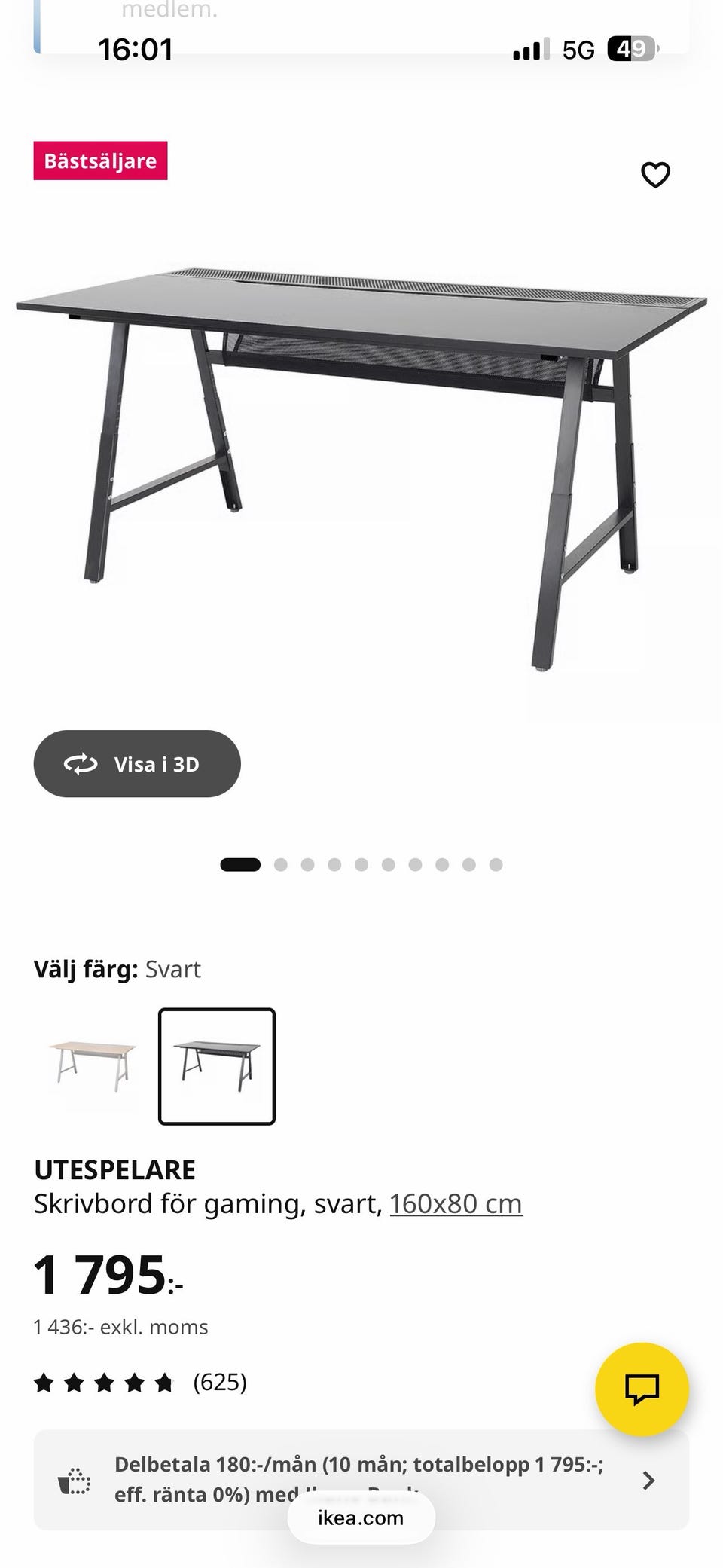723x1568 pixels.
Task: Tap the battery indicator showing 49
Action: pos(631,47)
